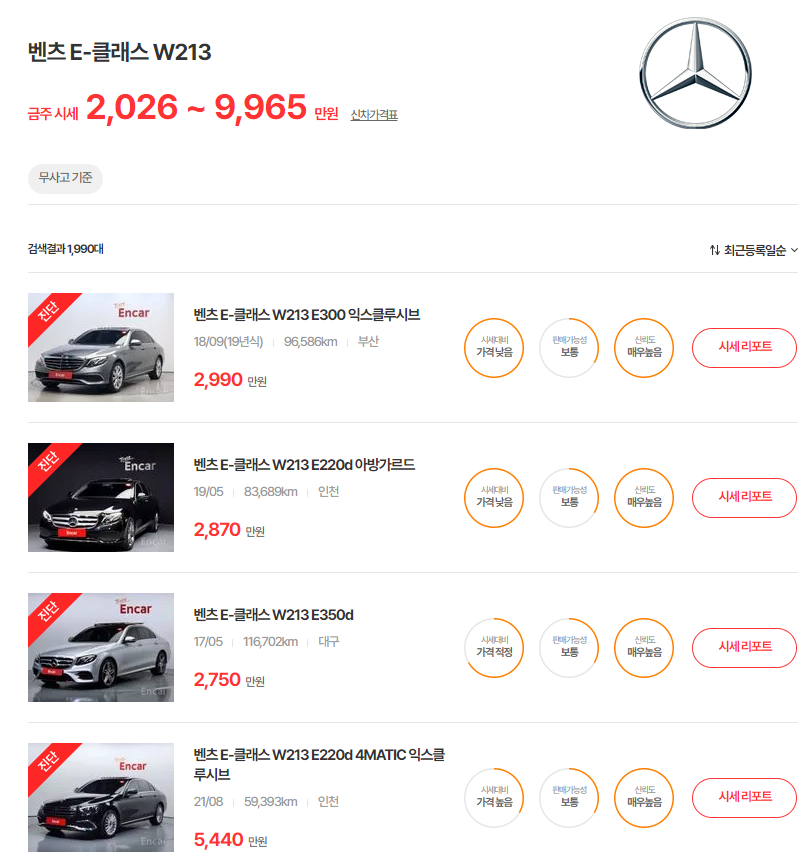This screenshot has width=811, height=868.
Task: Click 가격적정 badge on E350d listing
Action: click(493, 647)
